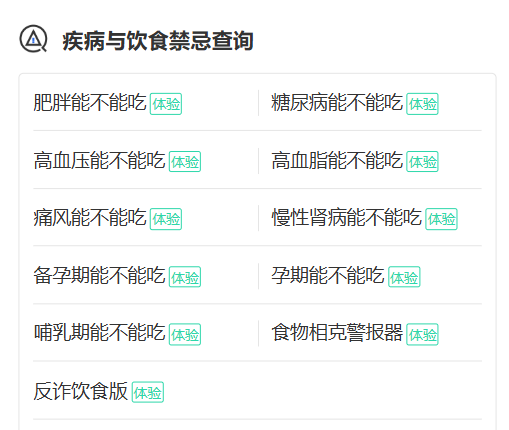Select 孕期能不能吃 entry
The height and width of the screenshot is (430, 509).
click(x=346, y=276)
